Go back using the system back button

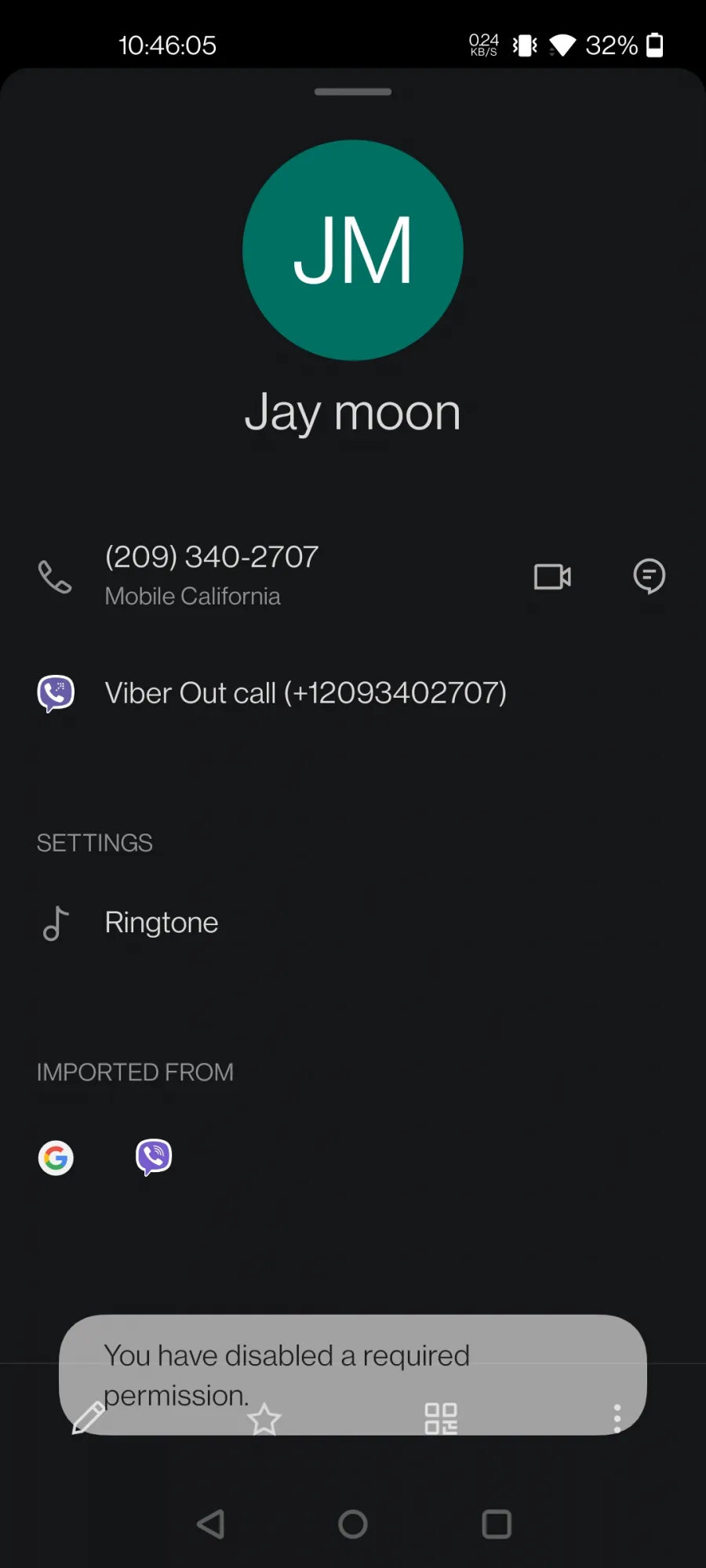click(x=210, y=1524)
